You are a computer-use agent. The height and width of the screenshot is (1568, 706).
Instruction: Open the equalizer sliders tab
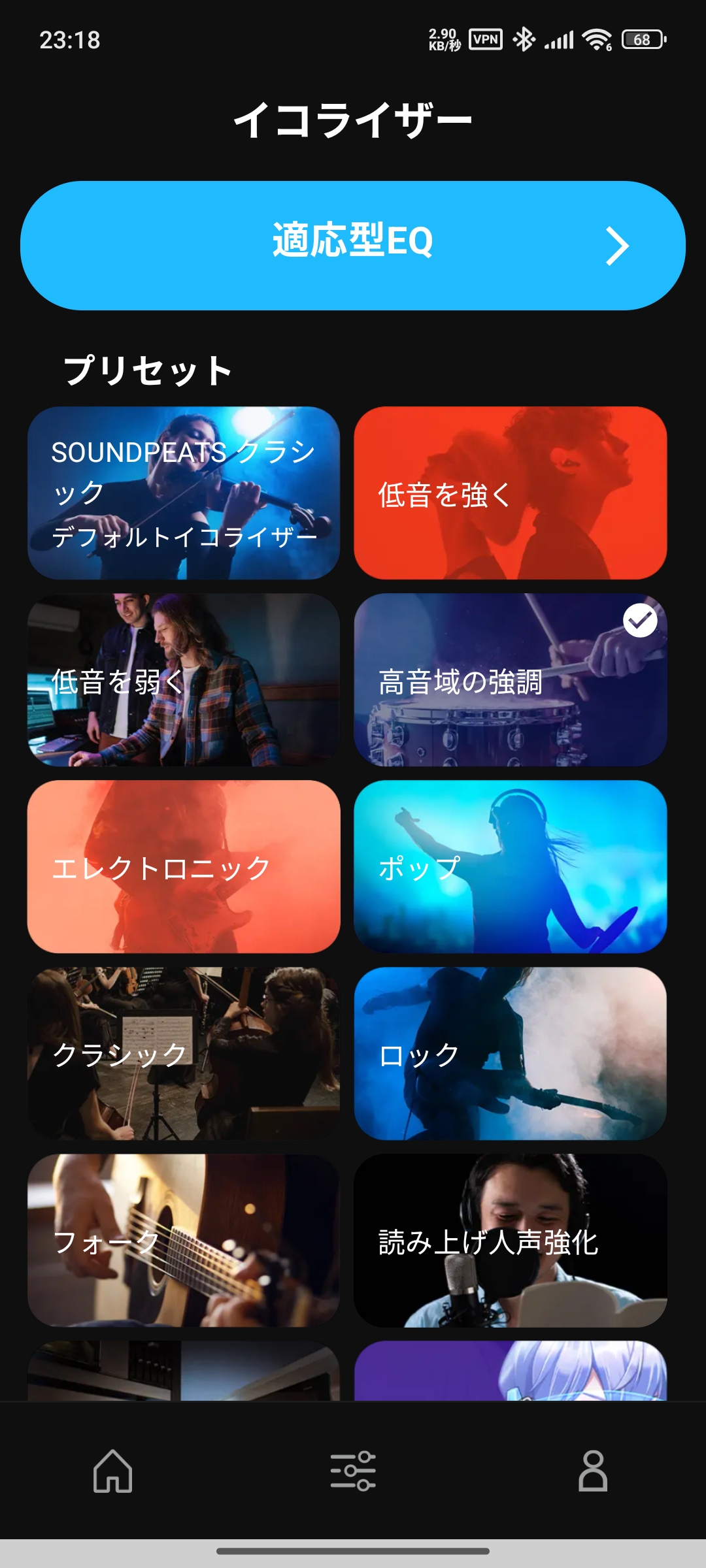click(x=353, y=1471)
